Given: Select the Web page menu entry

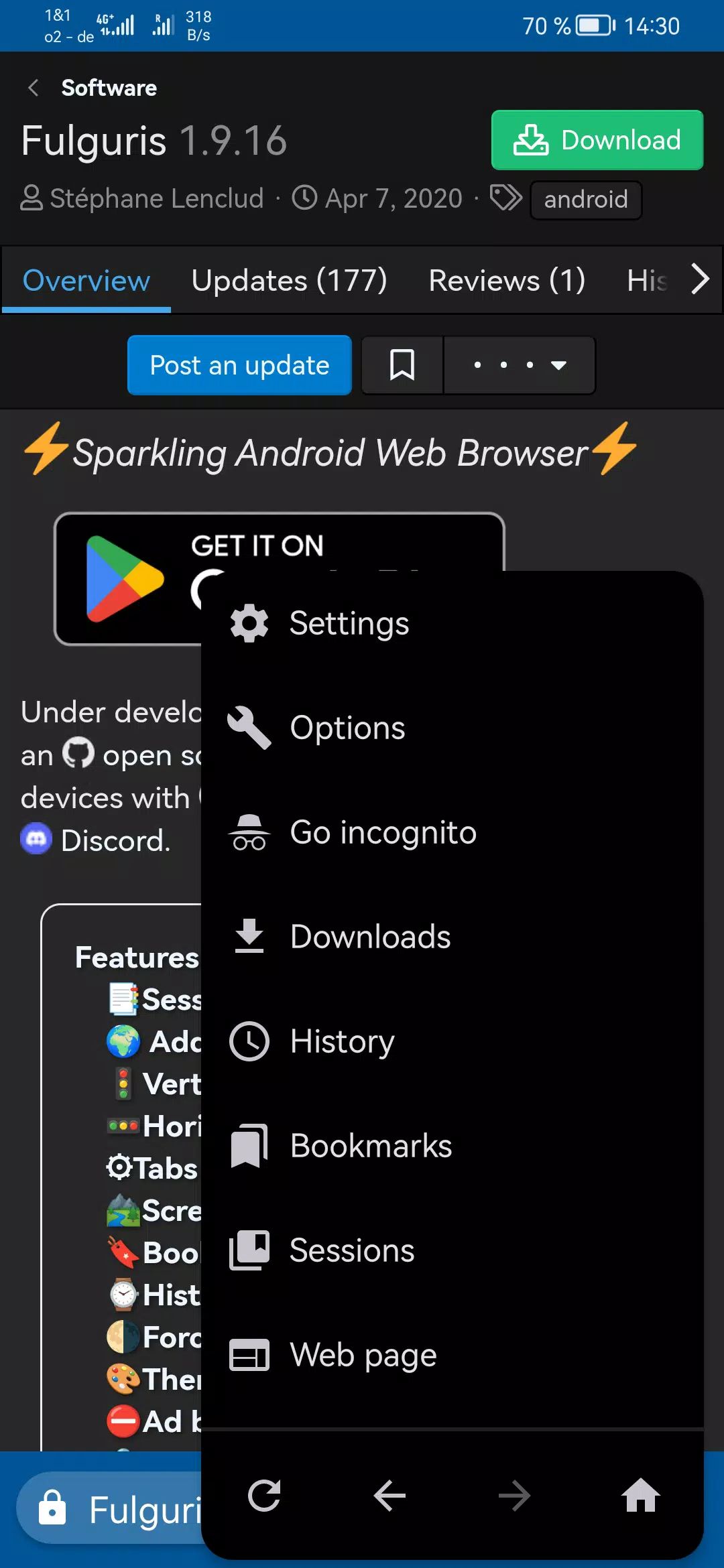Looking at the screenshot, I should (362, 1354).
